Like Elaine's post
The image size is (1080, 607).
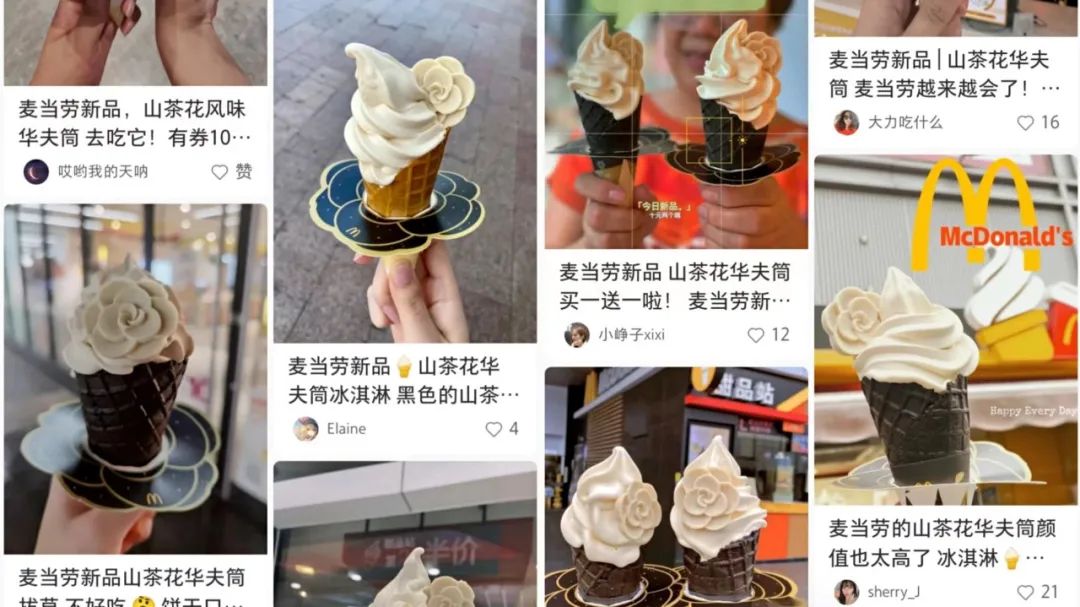(494, 429)
